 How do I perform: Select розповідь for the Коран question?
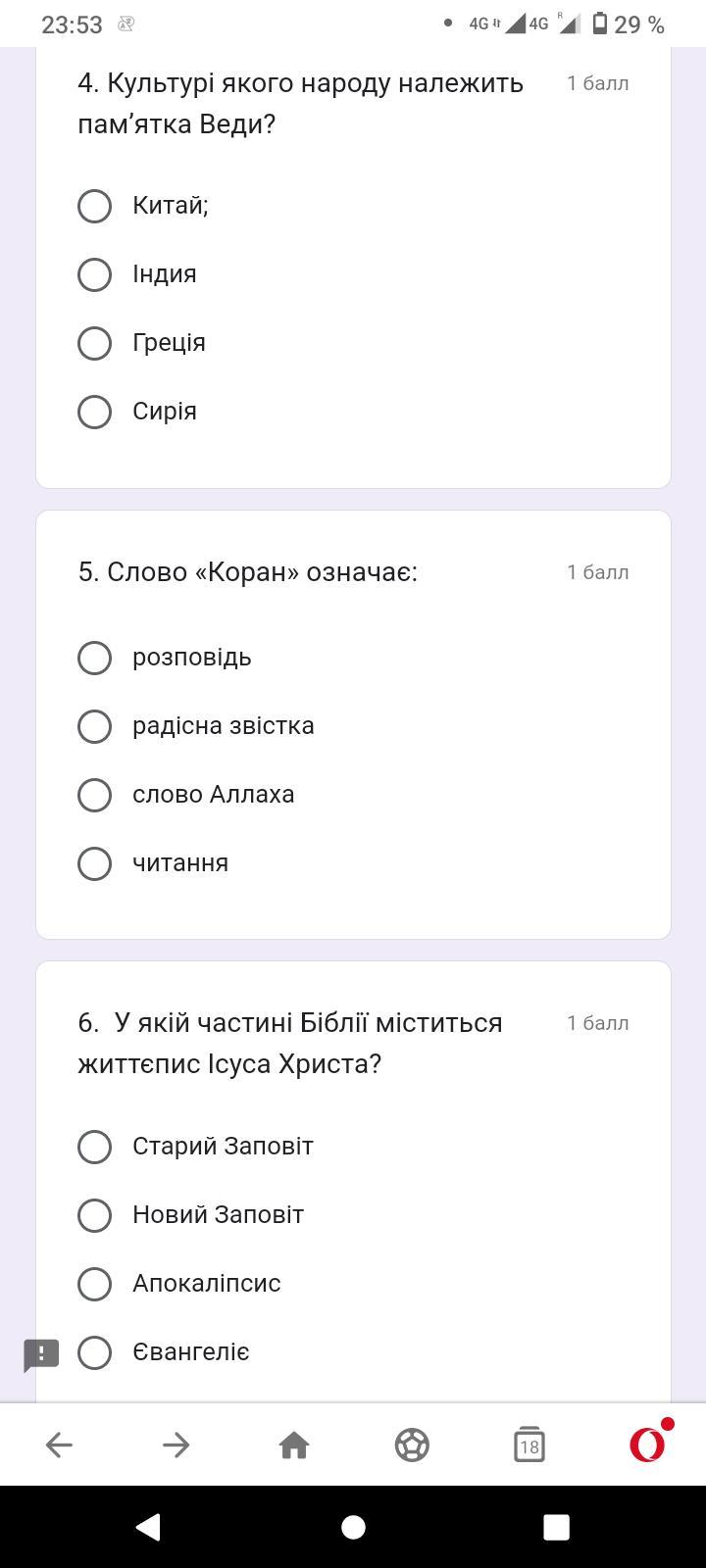[95, 658]
